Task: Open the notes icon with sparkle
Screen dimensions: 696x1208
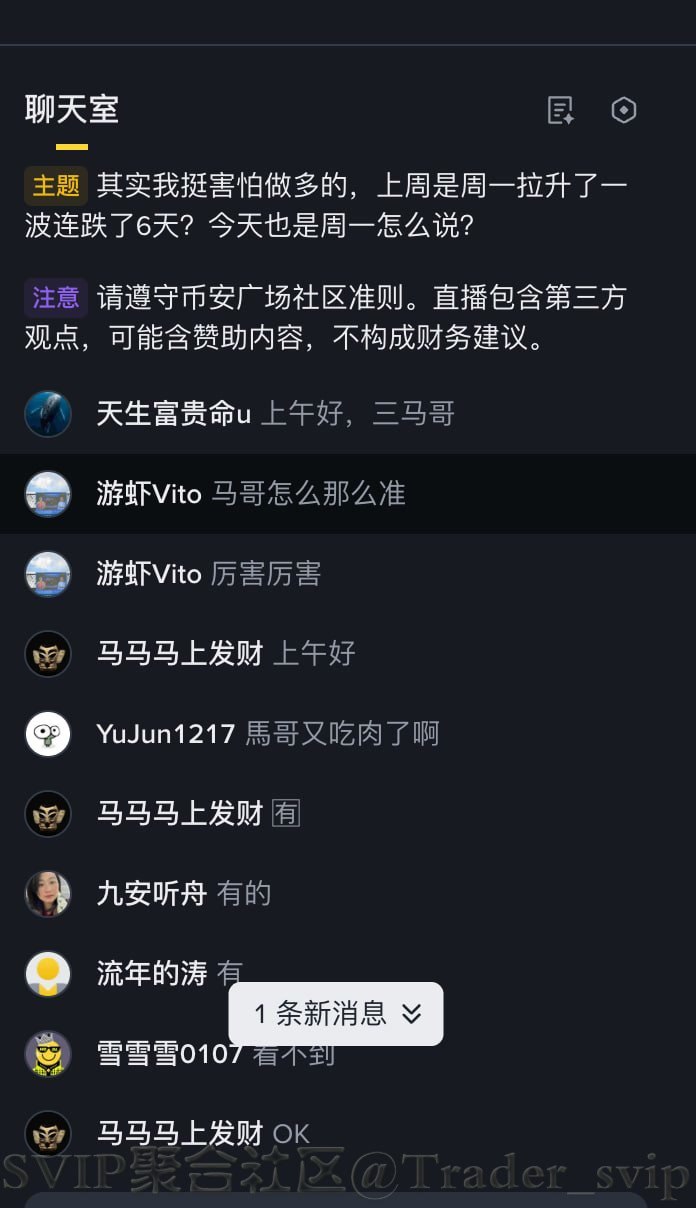Action: (561, 110)
